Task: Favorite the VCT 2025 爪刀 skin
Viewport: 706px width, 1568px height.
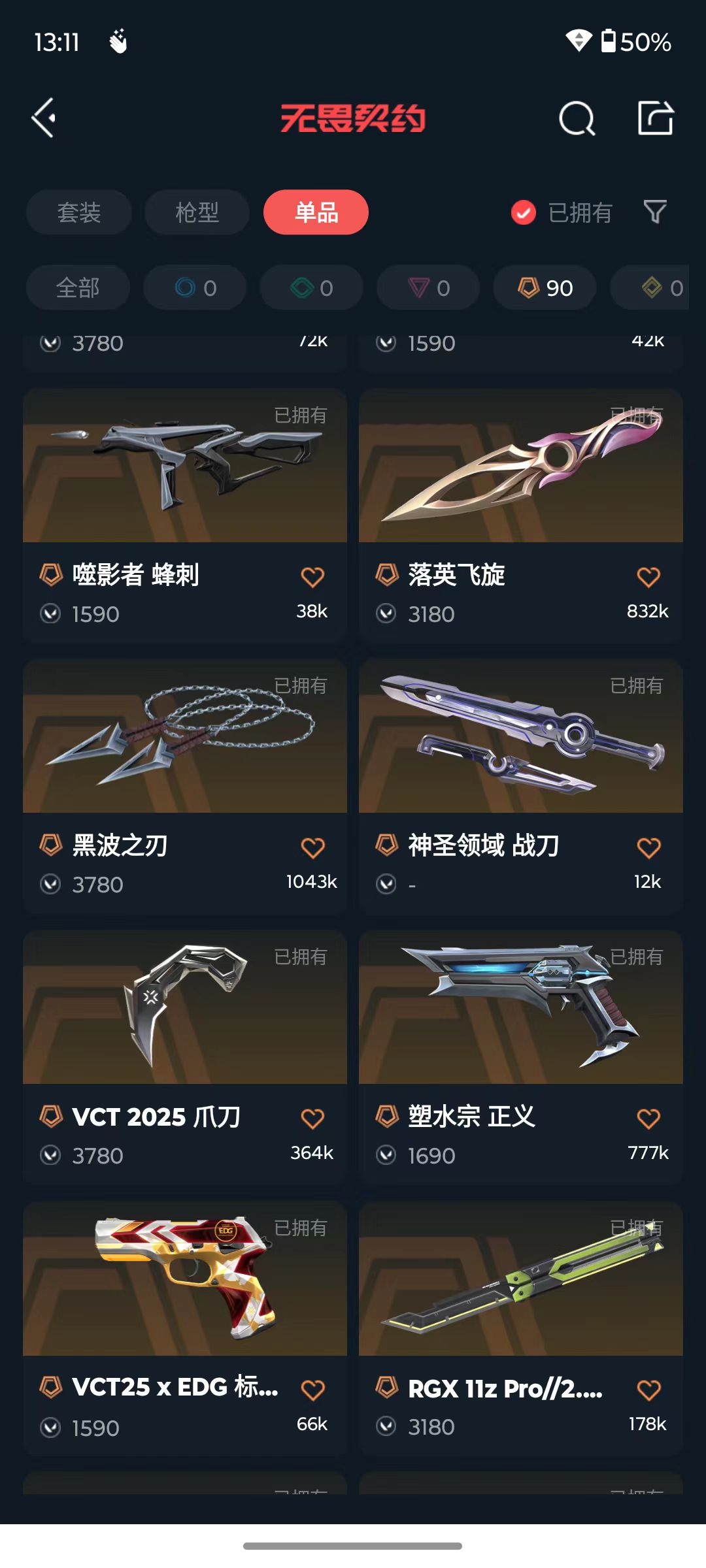Action: pos(312,1119)
